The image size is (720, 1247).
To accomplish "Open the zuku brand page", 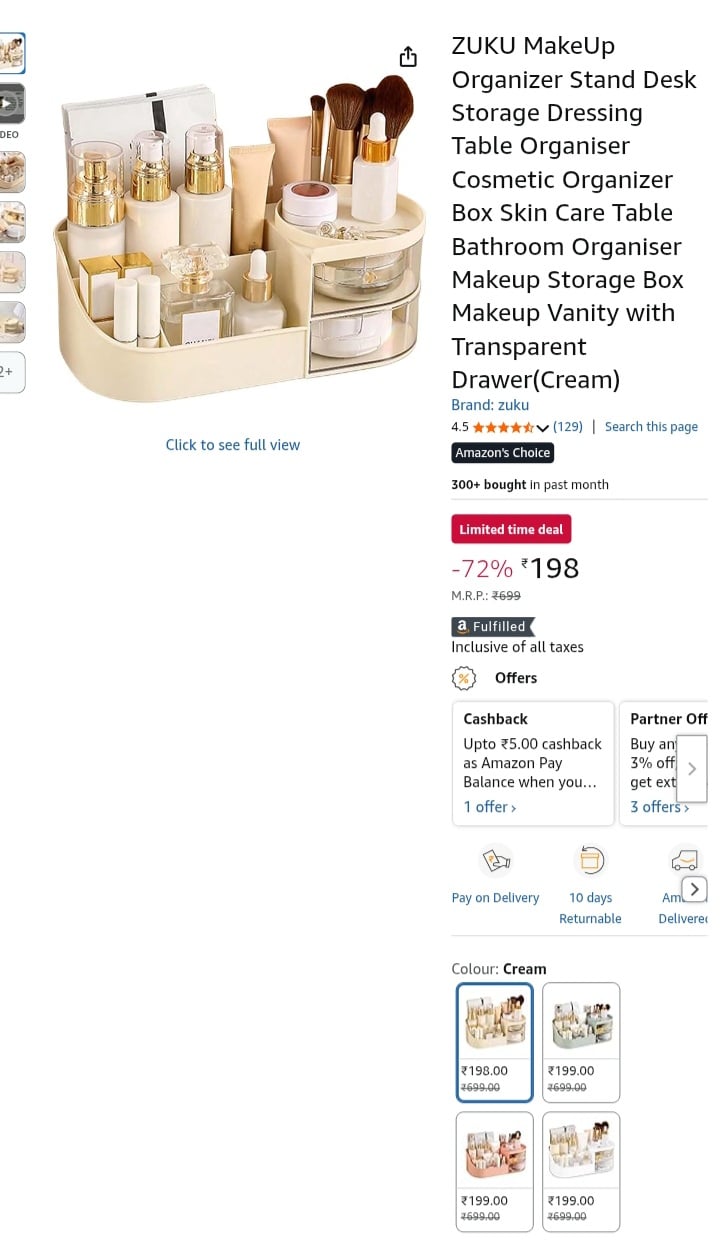I will tap(490, 405).
